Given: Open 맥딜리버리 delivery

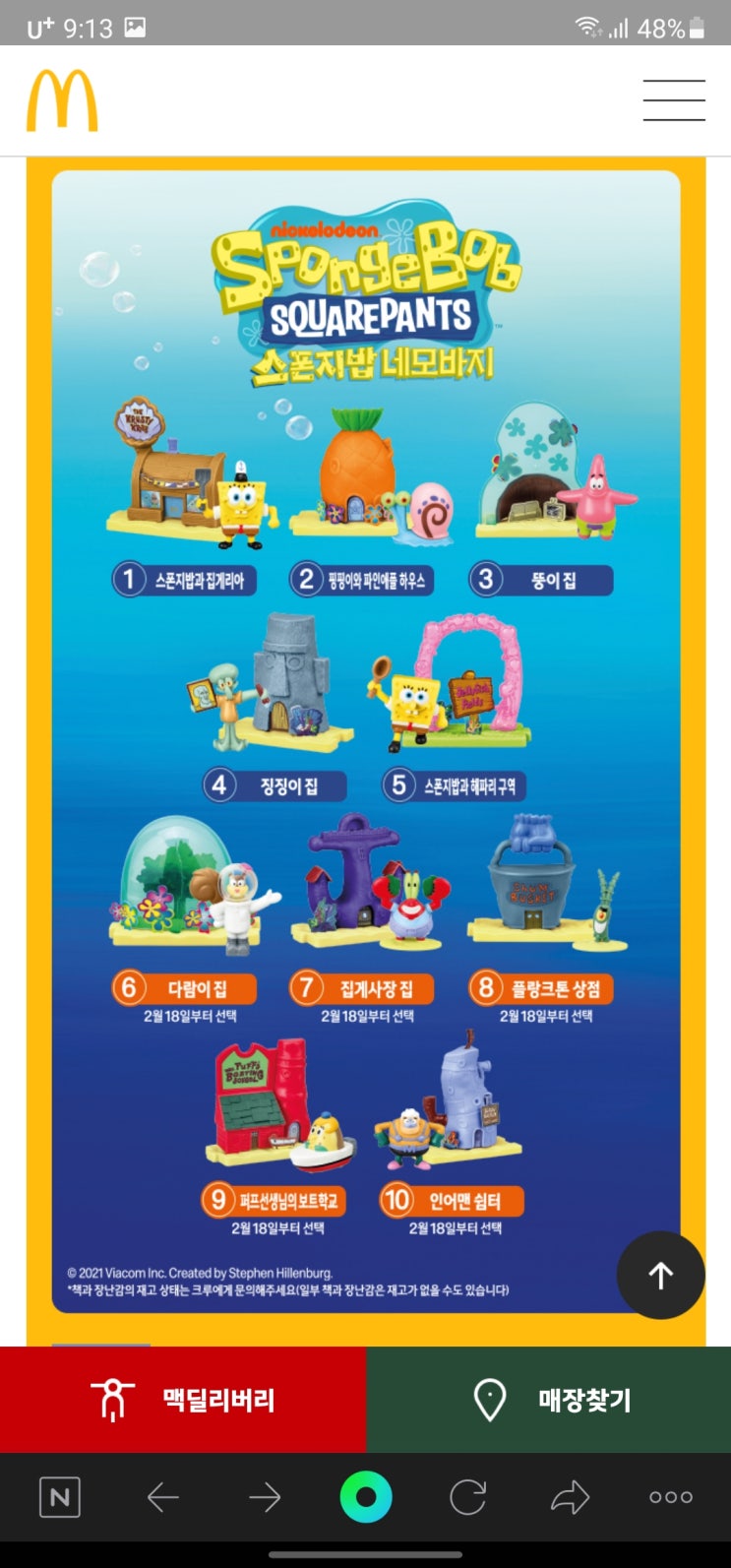Looking at the screenshot, I should coord(183,1400).
